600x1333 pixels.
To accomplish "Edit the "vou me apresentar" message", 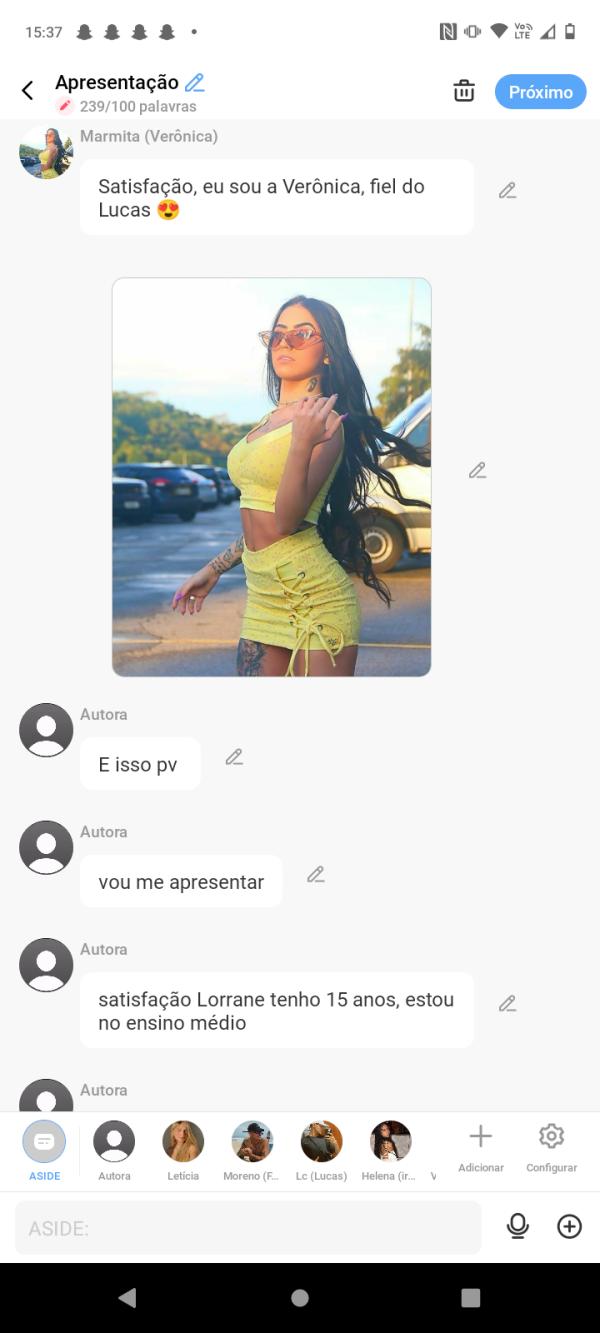I will click(x=316, y=874).
